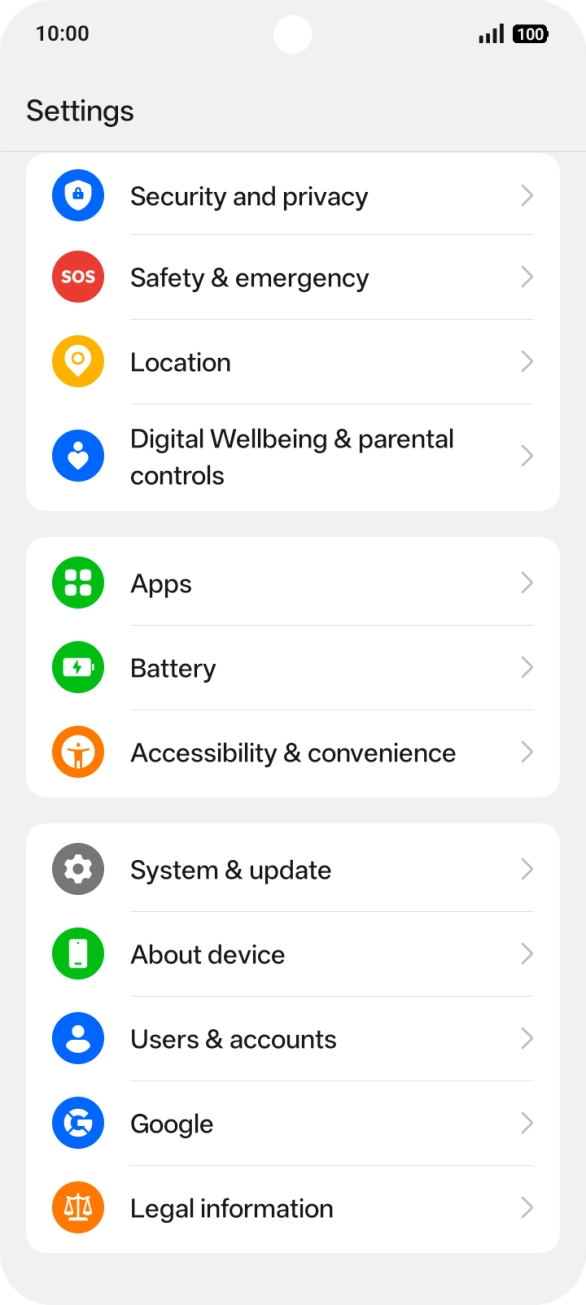Open the Apps settings
The image size is (586, 1305).
(292, 583)
